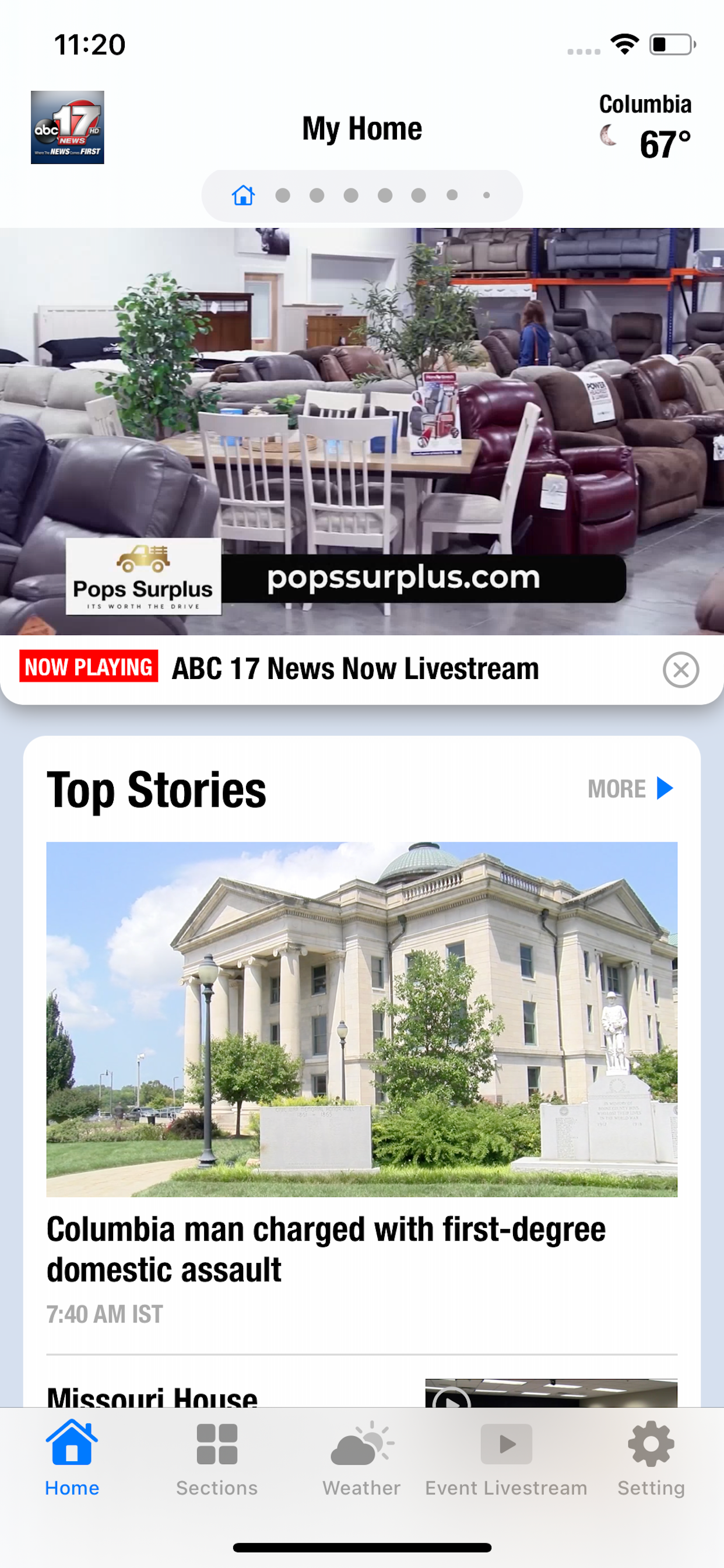
Task: Switch to the Home tab
Action: pos(71,1461)
